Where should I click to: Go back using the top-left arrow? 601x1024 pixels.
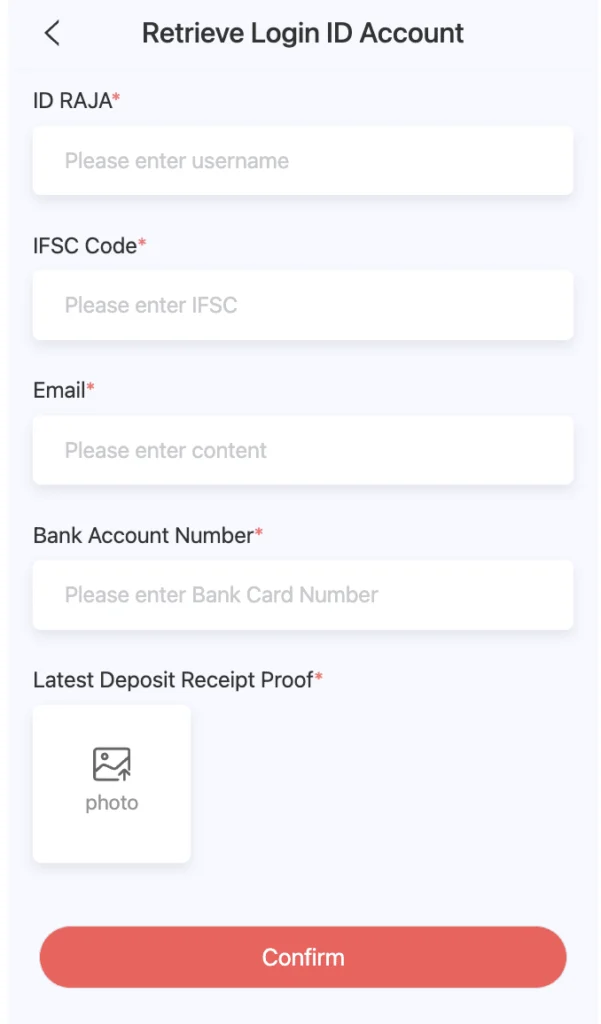52,33
